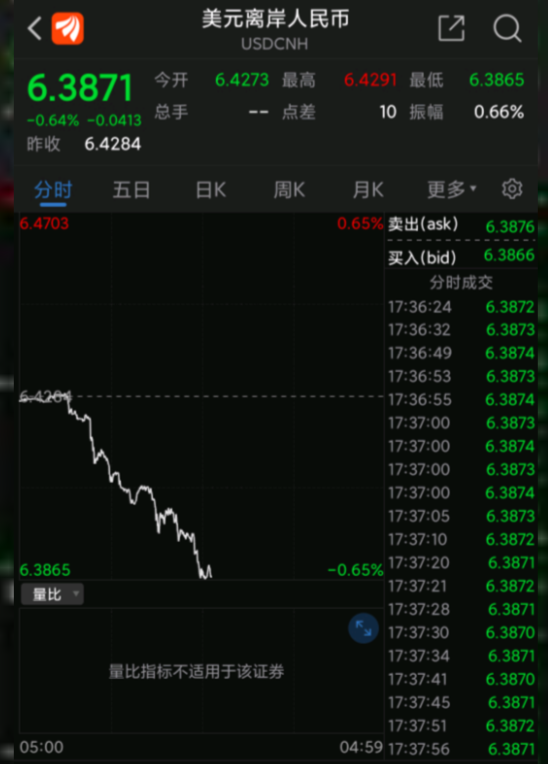
Task: Switch to the 五日 chart tab
Action: click(x=132, y=190)
